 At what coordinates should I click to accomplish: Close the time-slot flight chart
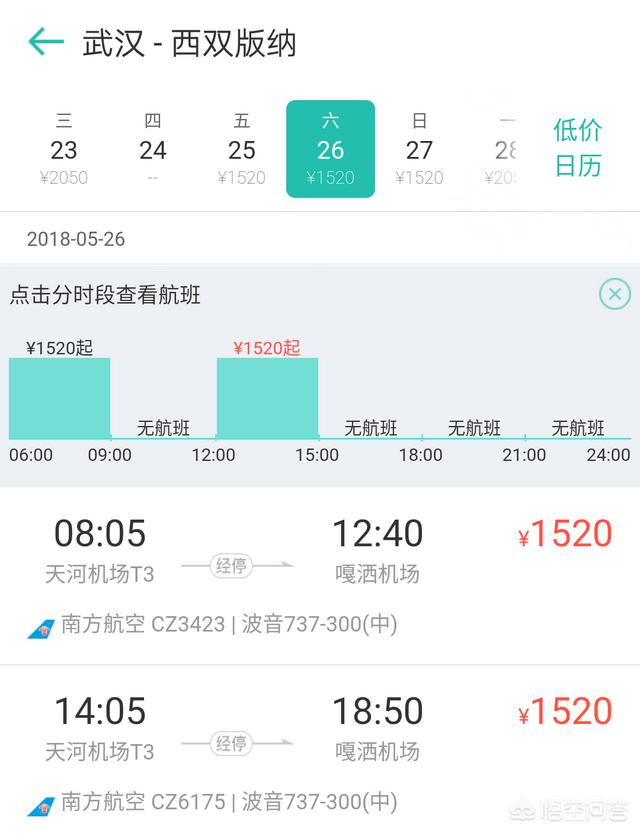[x=614, y=294]
